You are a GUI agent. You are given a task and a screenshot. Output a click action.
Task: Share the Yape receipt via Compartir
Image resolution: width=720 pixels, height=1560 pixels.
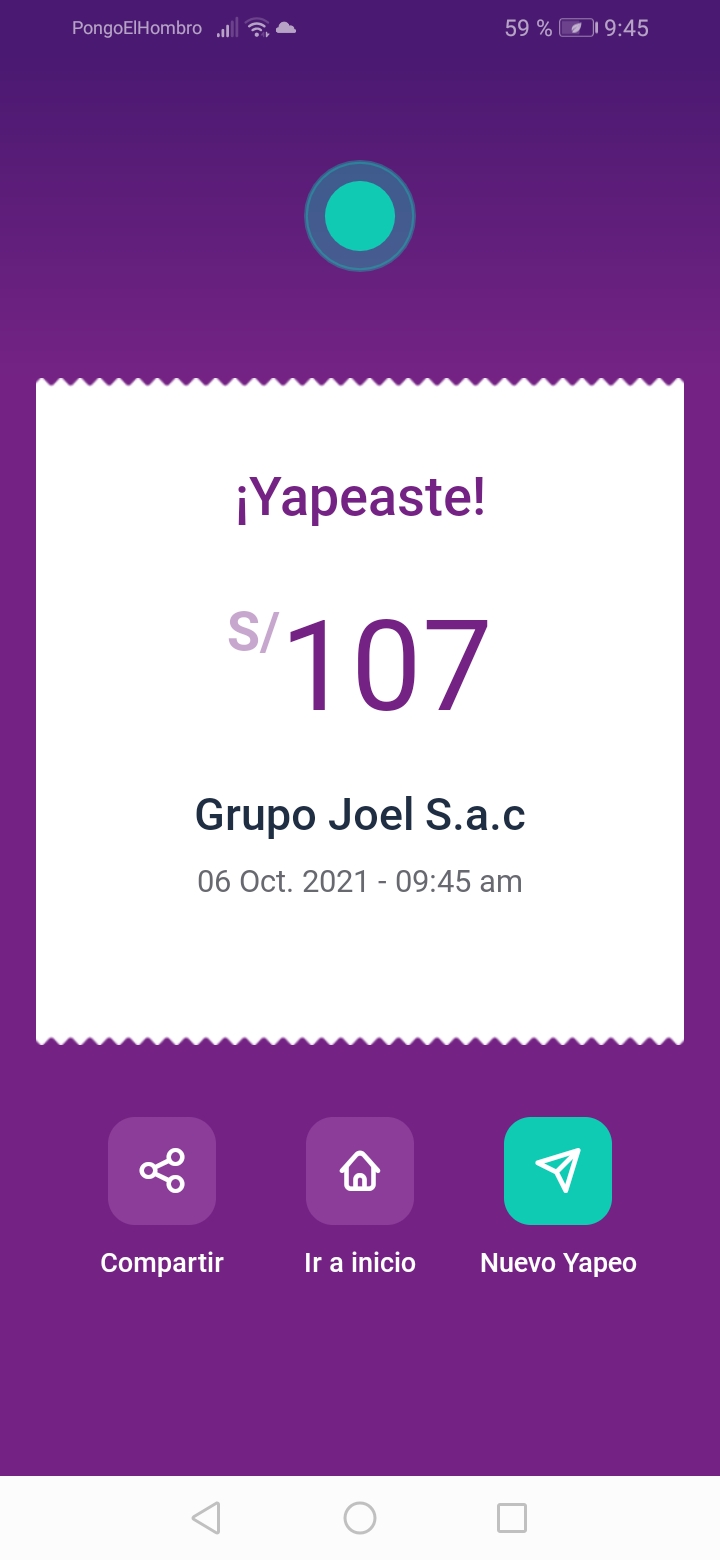tap(162, 1171)
